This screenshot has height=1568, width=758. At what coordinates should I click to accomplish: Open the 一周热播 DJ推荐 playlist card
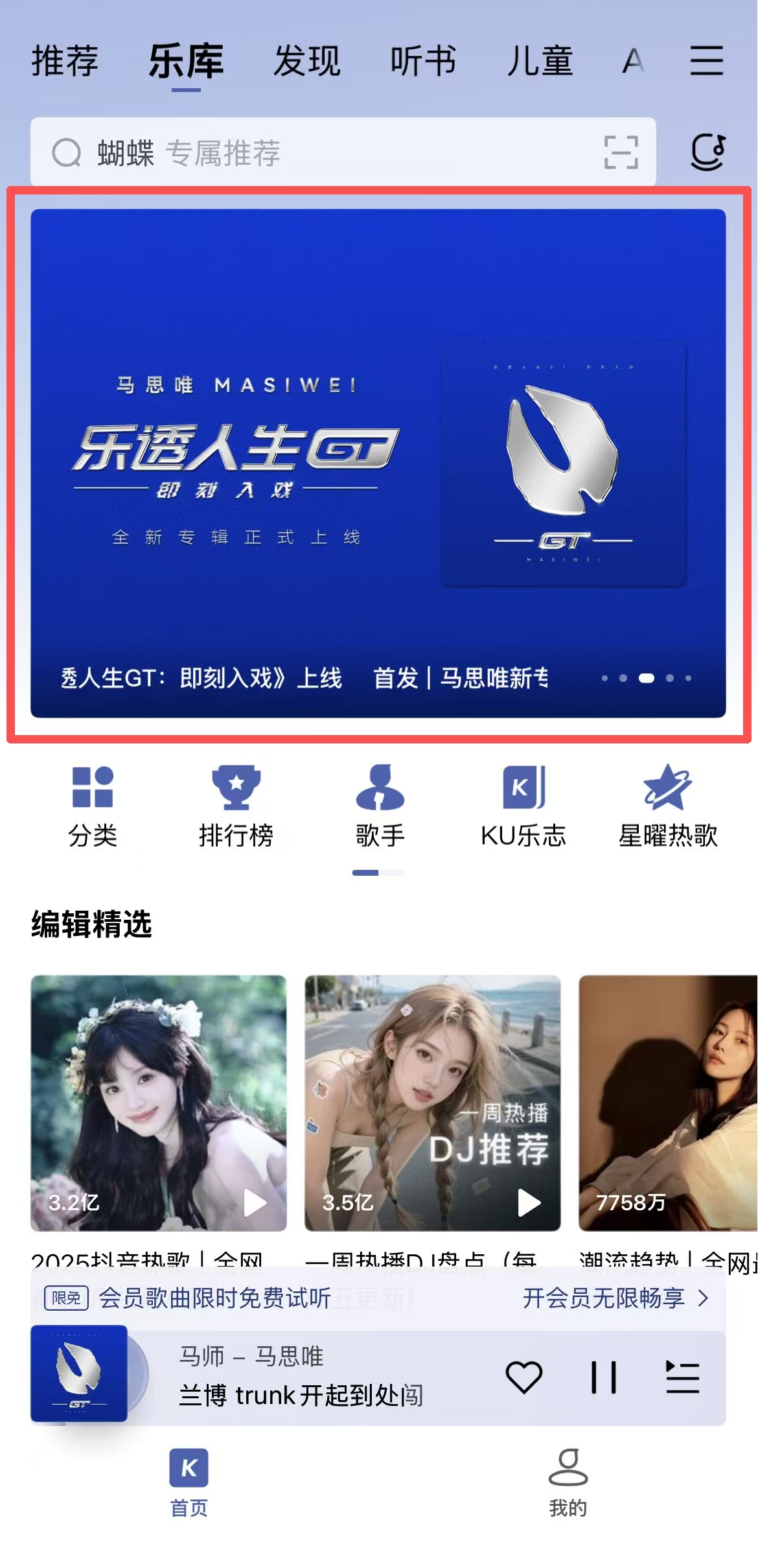point(432,1102)
